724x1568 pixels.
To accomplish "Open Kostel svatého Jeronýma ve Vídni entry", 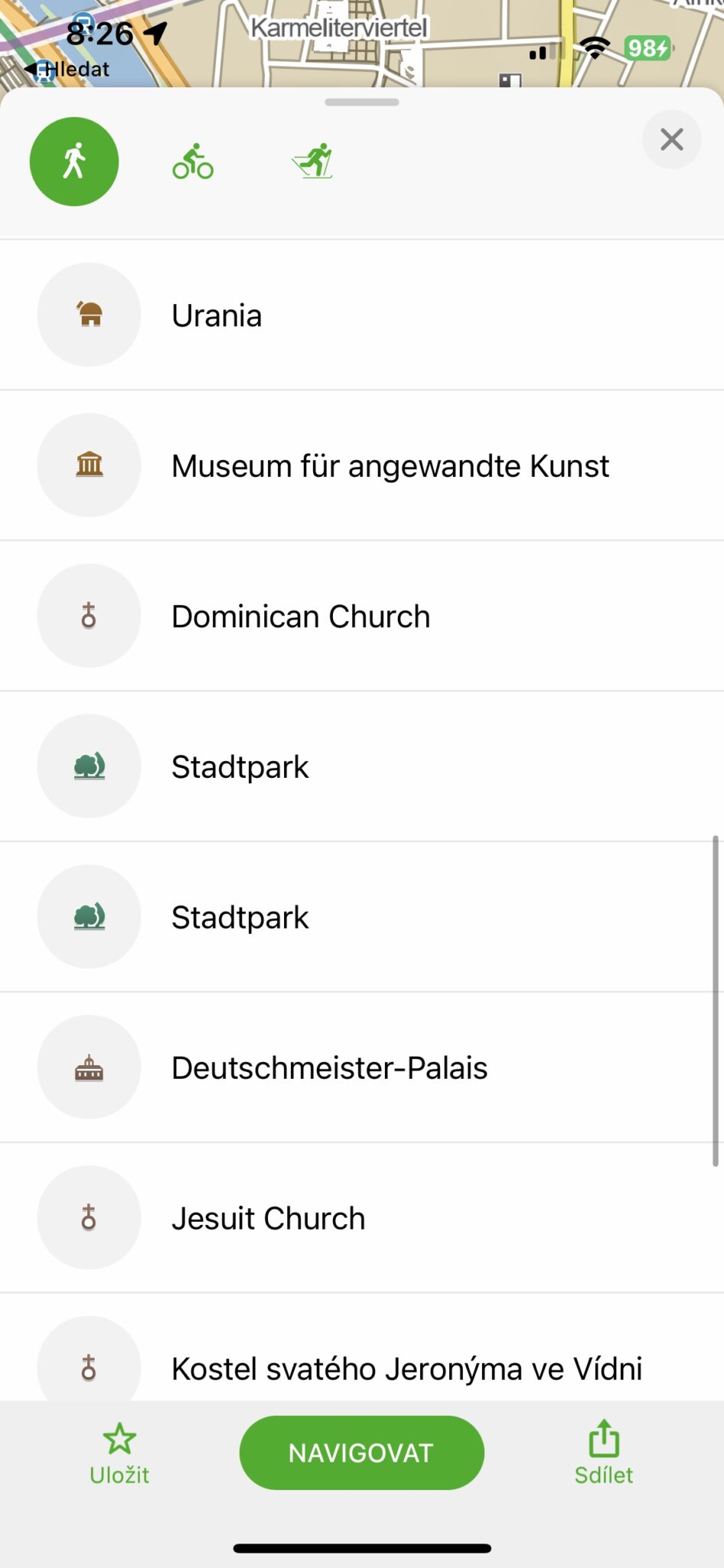I will [361, 1367].
